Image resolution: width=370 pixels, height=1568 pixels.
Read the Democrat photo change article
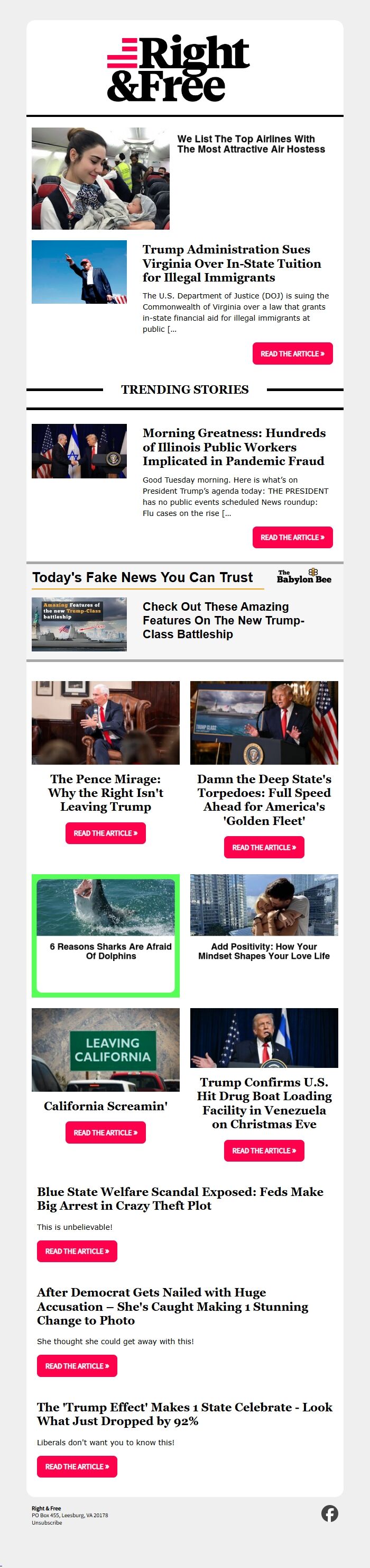77,1366
